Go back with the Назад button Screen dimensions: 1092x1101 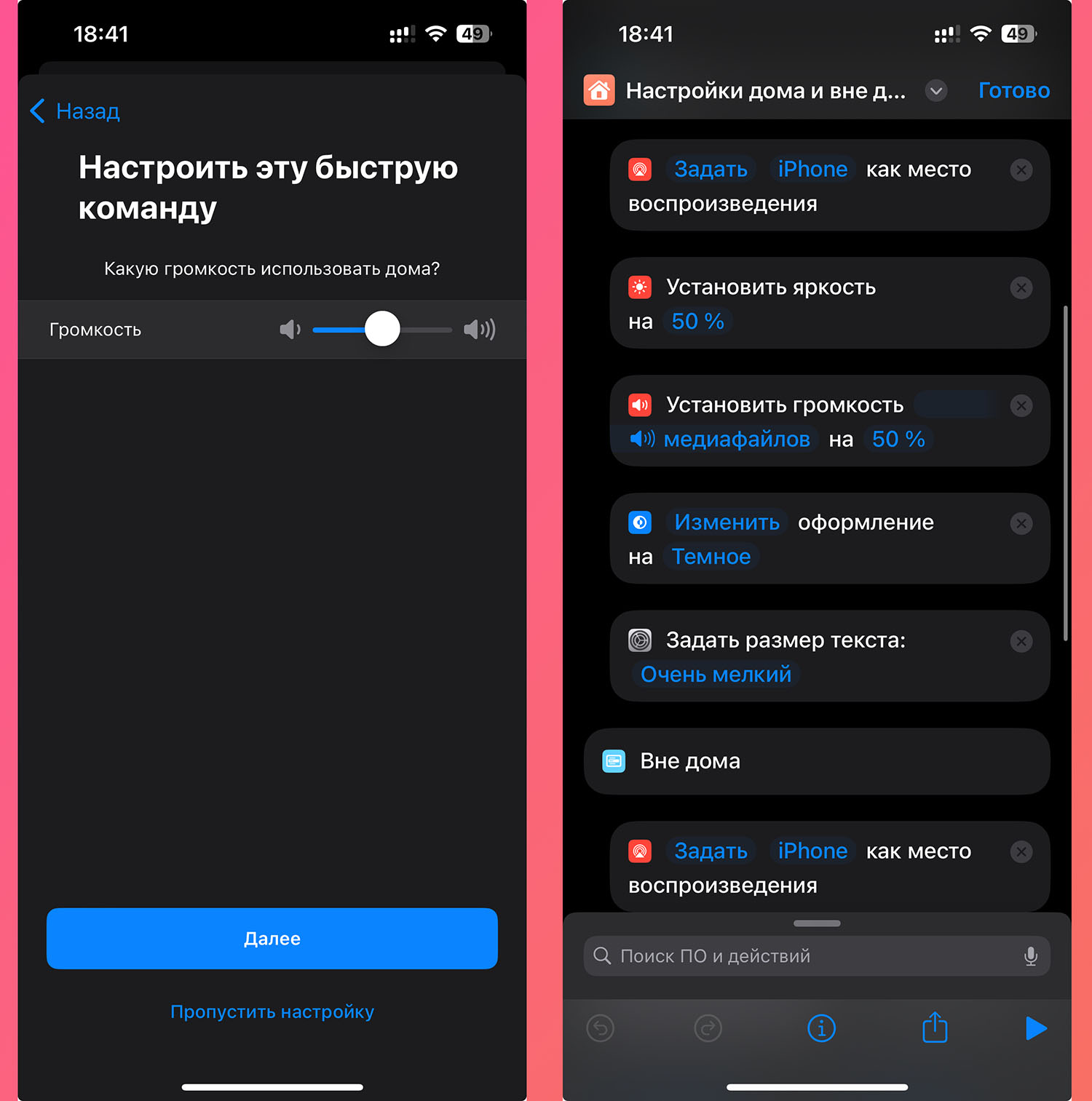76,111
